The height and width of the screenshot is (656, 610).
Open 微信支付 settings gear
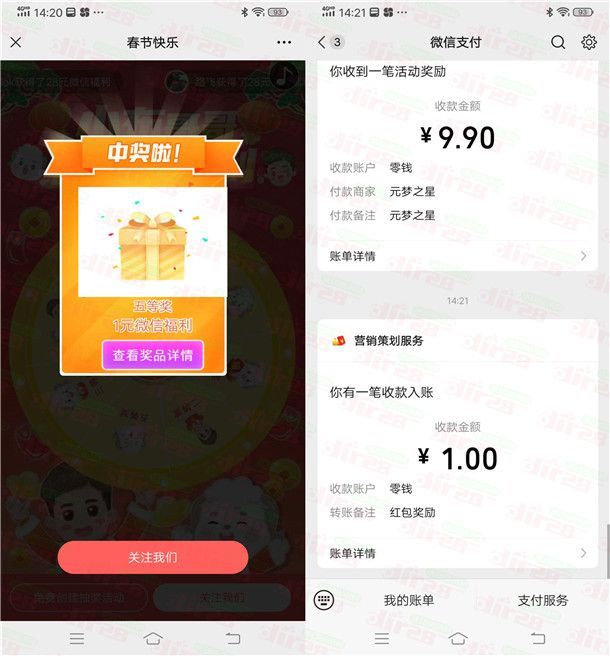589,42
